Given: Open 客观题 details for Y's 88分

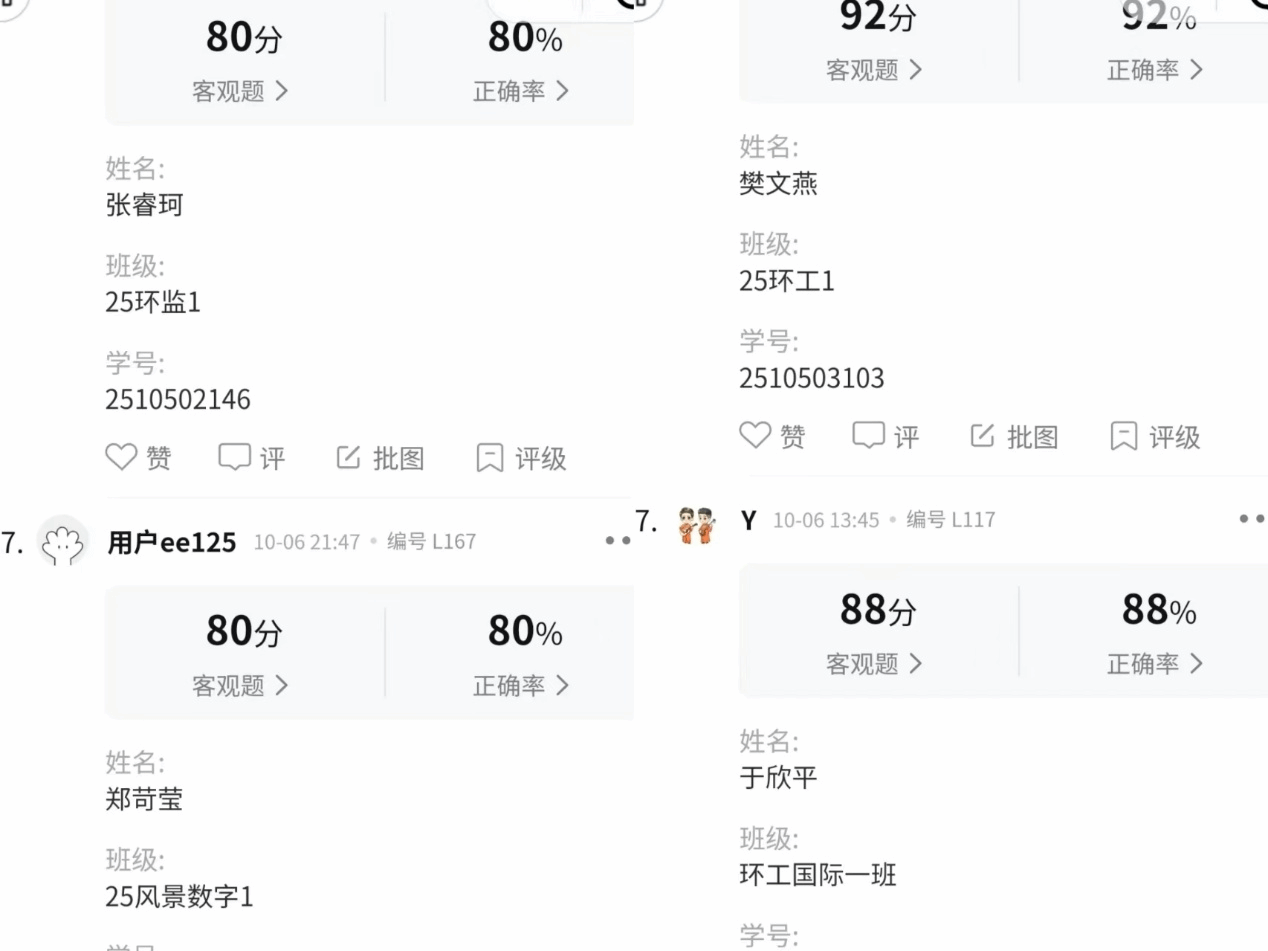Looking at the screenshot, I should pyautogui.click(x=874, y=663).
